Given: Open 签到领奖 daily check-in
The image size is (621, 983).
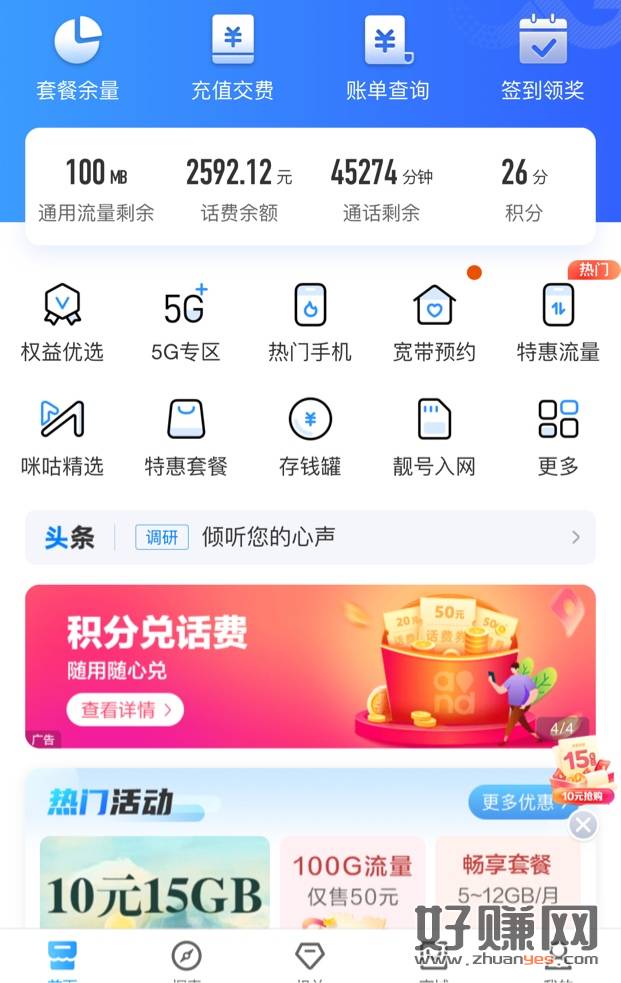Looking at the screenshot, I should tap(542, 58).
